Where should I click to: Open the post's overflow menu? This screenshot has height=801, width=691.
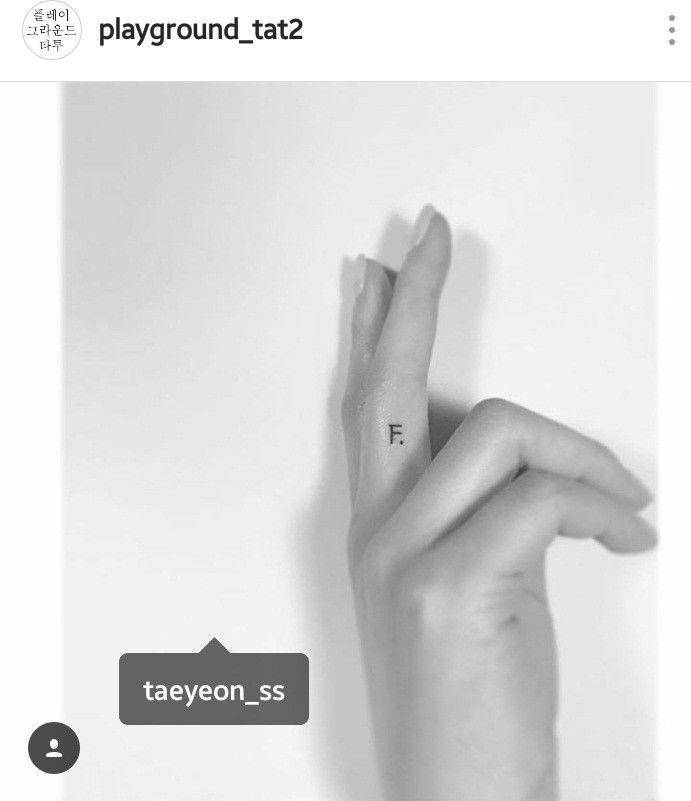672,30
